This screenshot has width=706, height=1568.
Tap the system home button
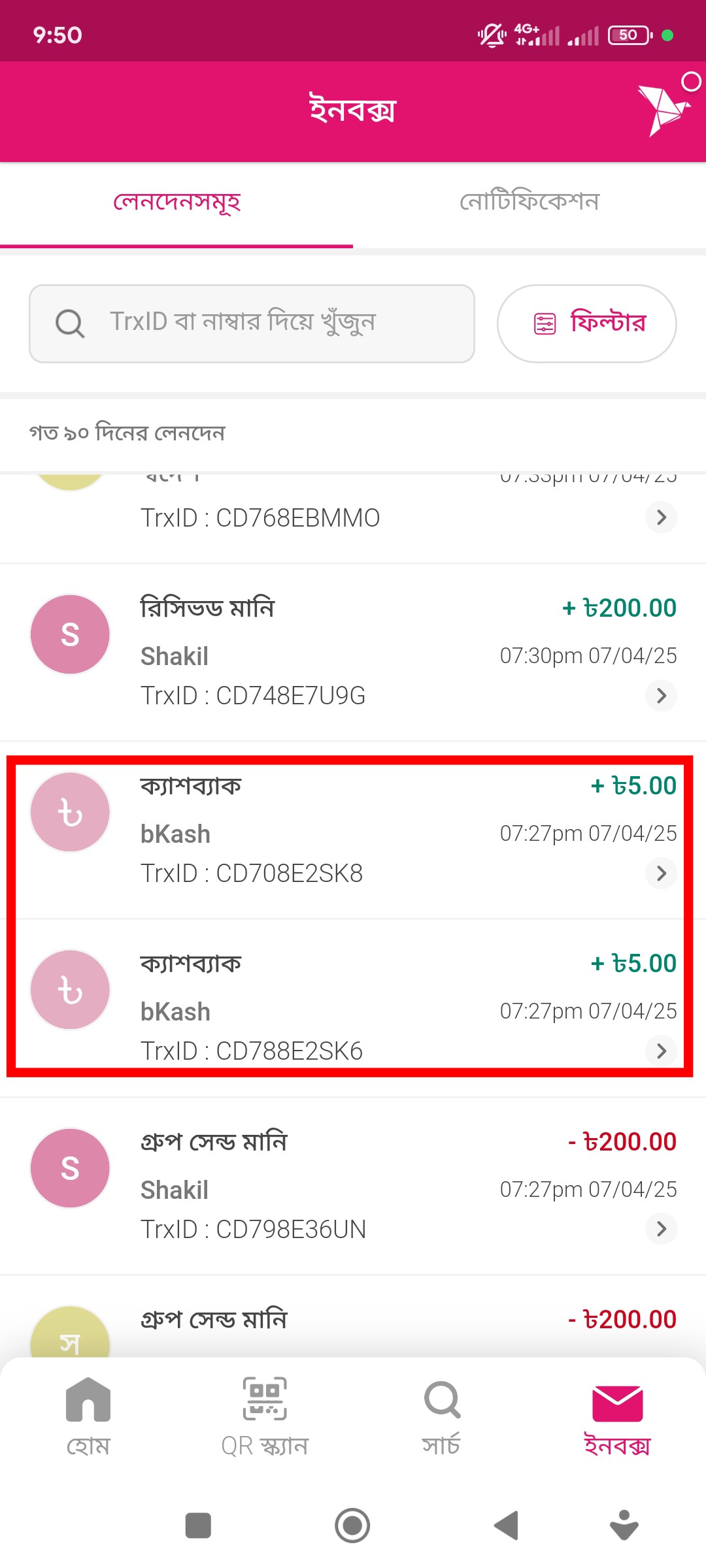[352, 1526]
